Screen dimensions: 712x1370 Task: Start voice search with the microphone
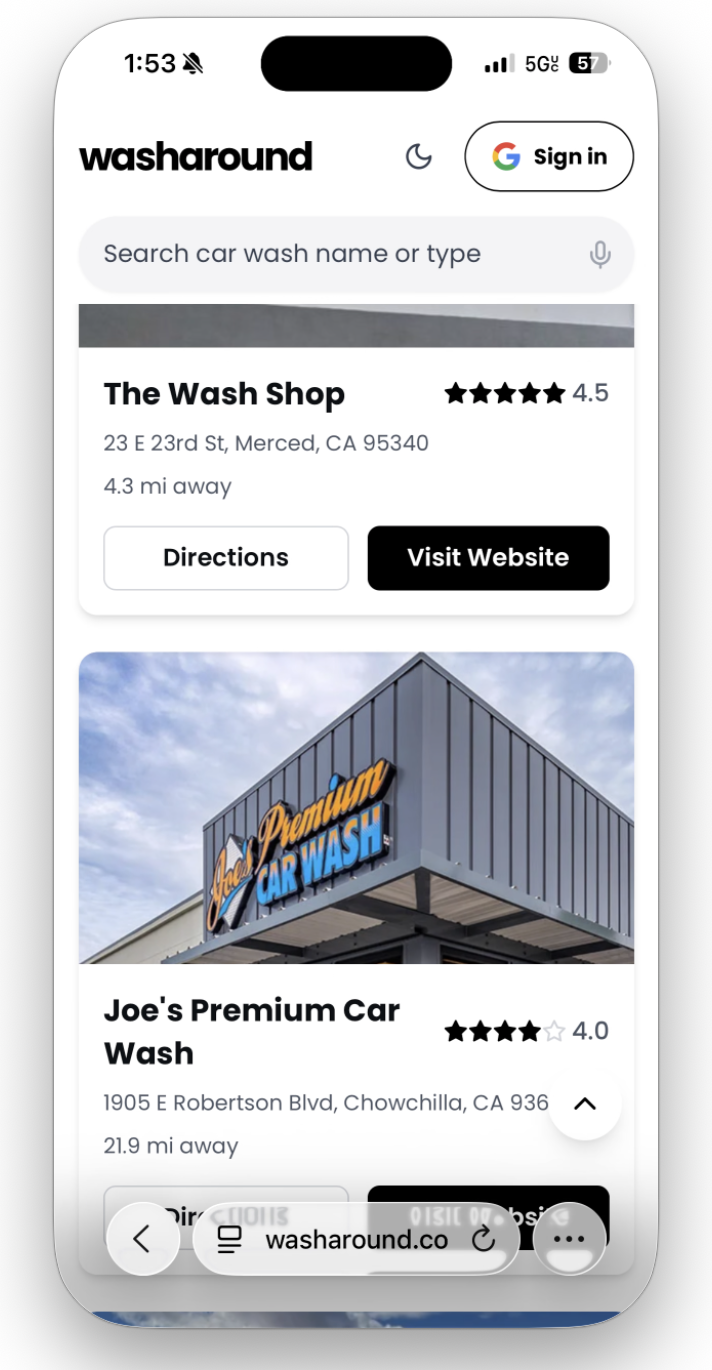(x=600, y=254)
